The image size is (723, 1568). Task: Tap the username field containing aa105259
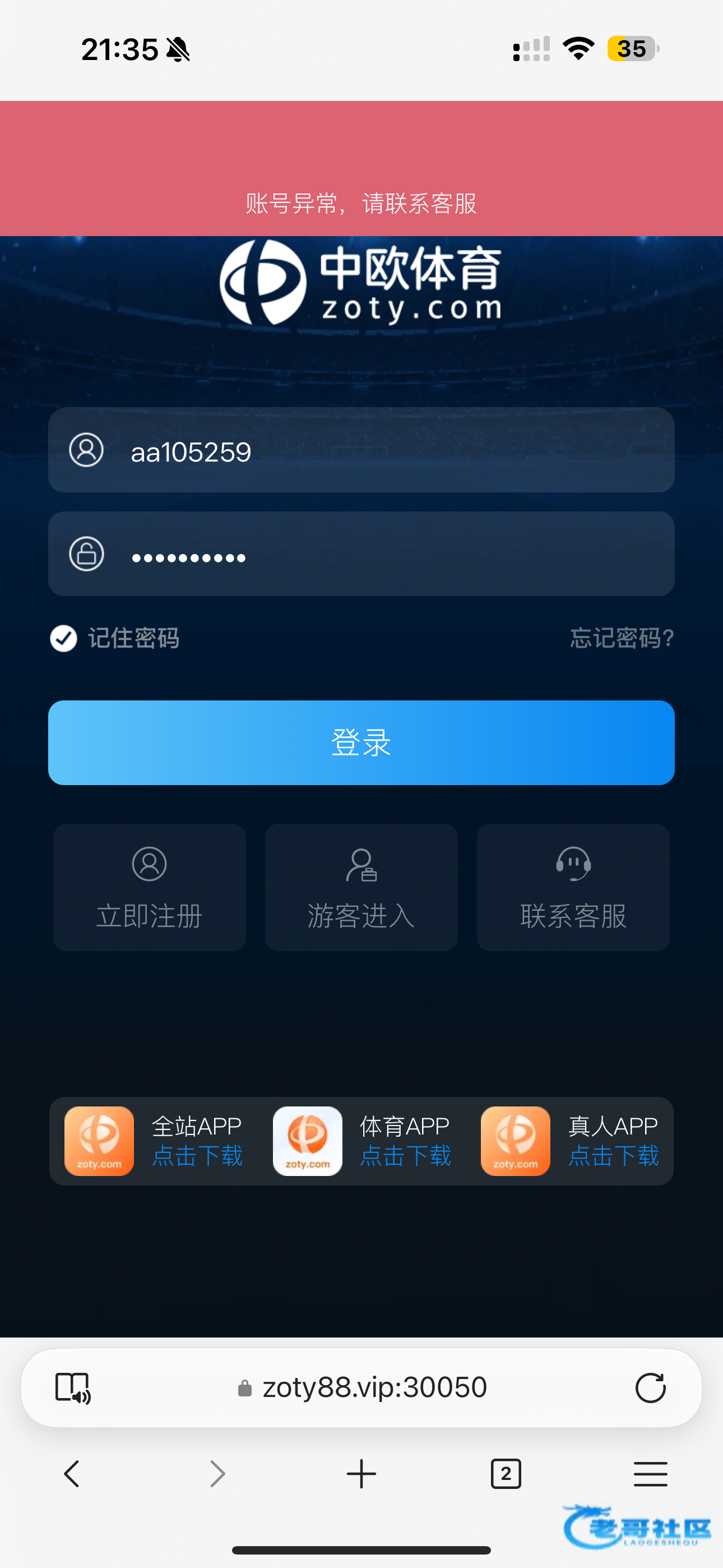pyautogui.click(x=390, y=451)
